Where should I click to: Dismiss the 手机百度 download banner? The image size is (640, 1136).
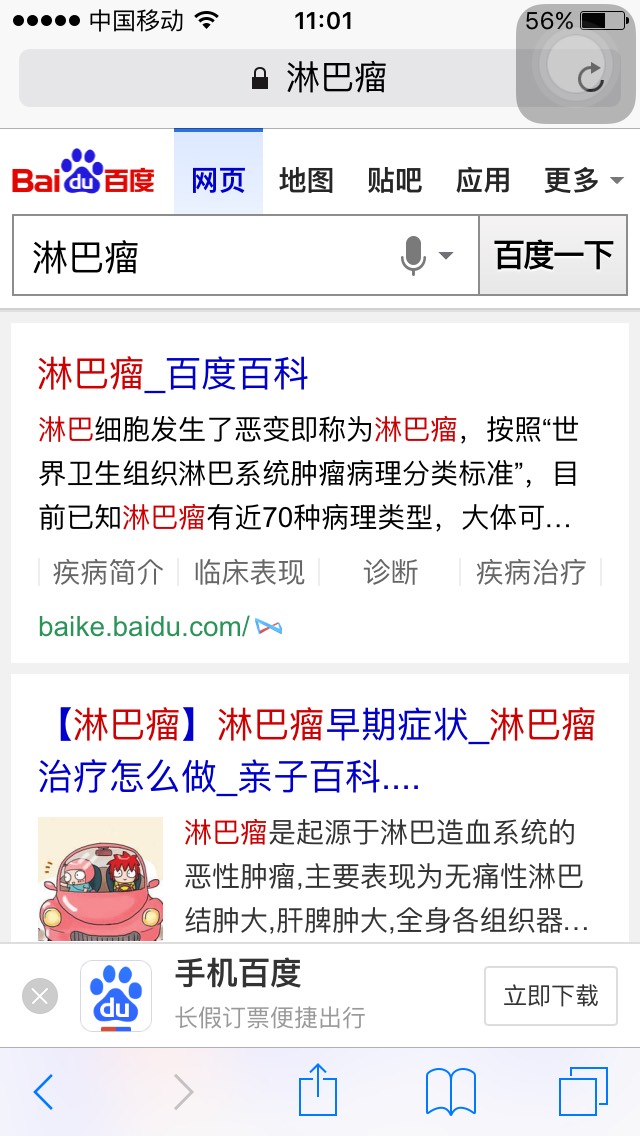click(40, 996)
